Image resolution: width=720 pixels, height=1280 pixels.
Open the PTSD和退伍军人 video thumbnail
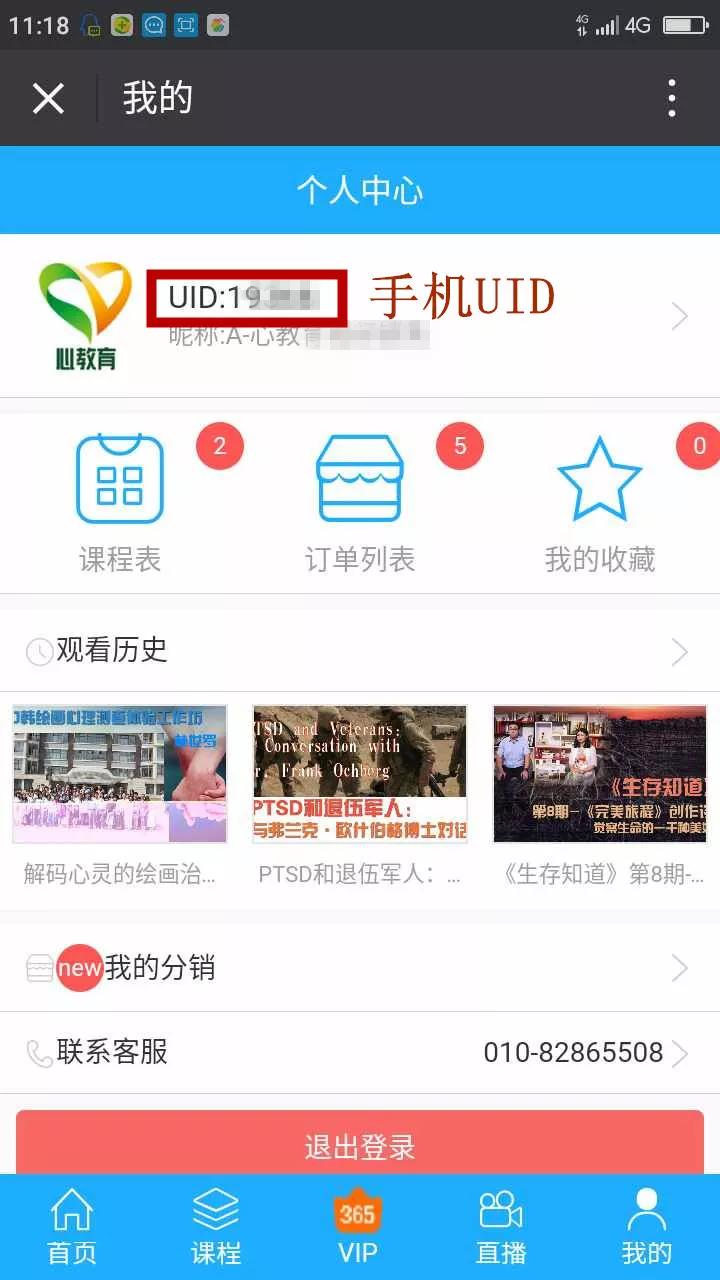[x=360, y=774]
